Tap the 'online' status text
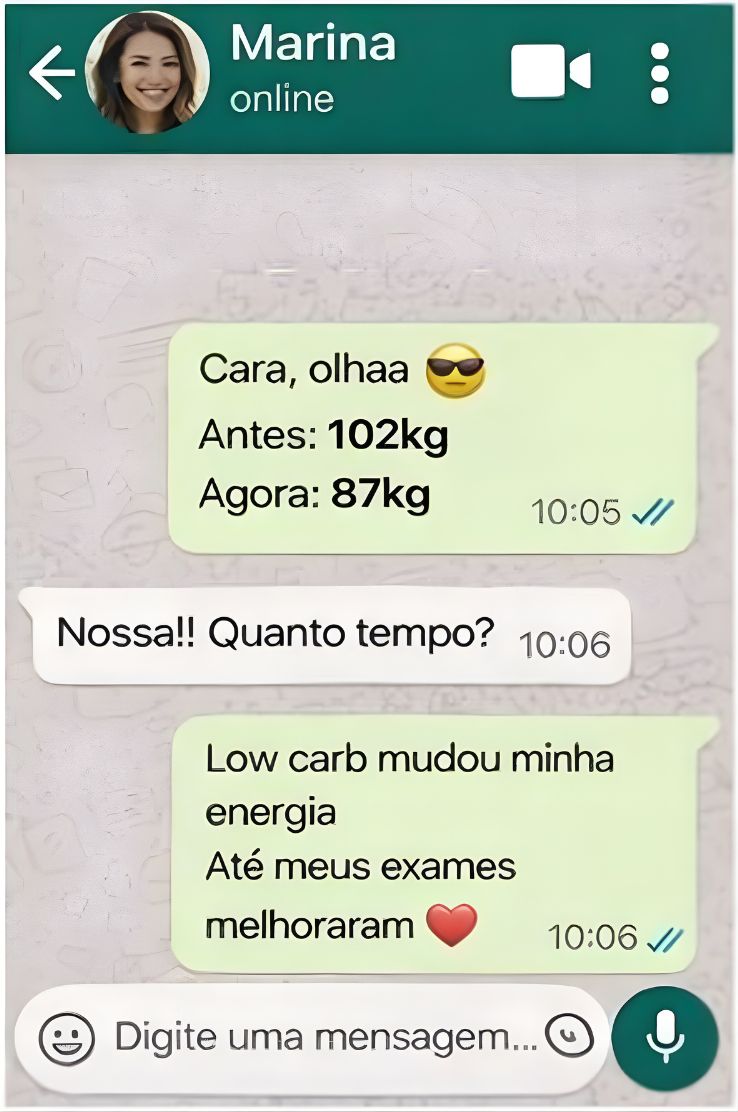Viewport: 738px width, 1112px height. 281,99
